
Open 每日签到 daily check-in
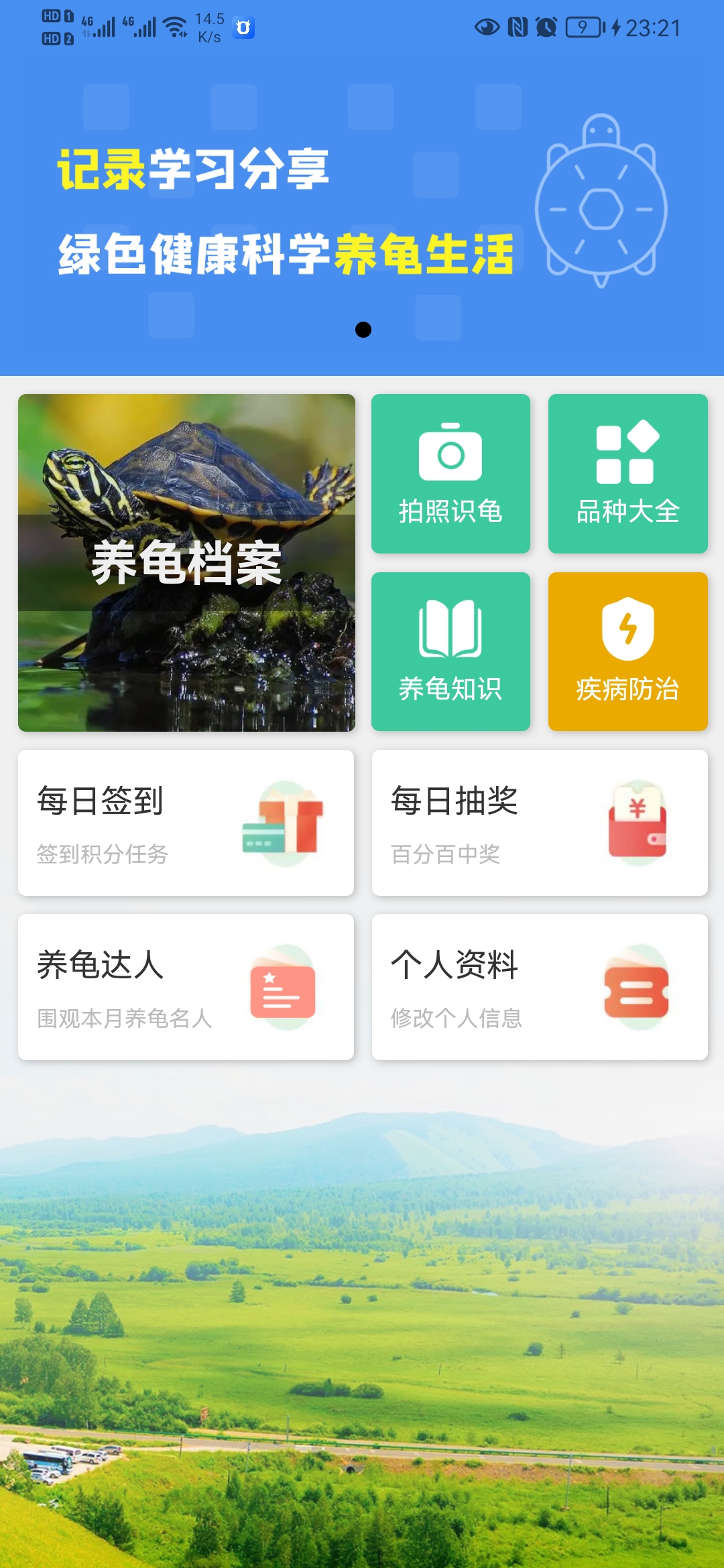[186, 823]
